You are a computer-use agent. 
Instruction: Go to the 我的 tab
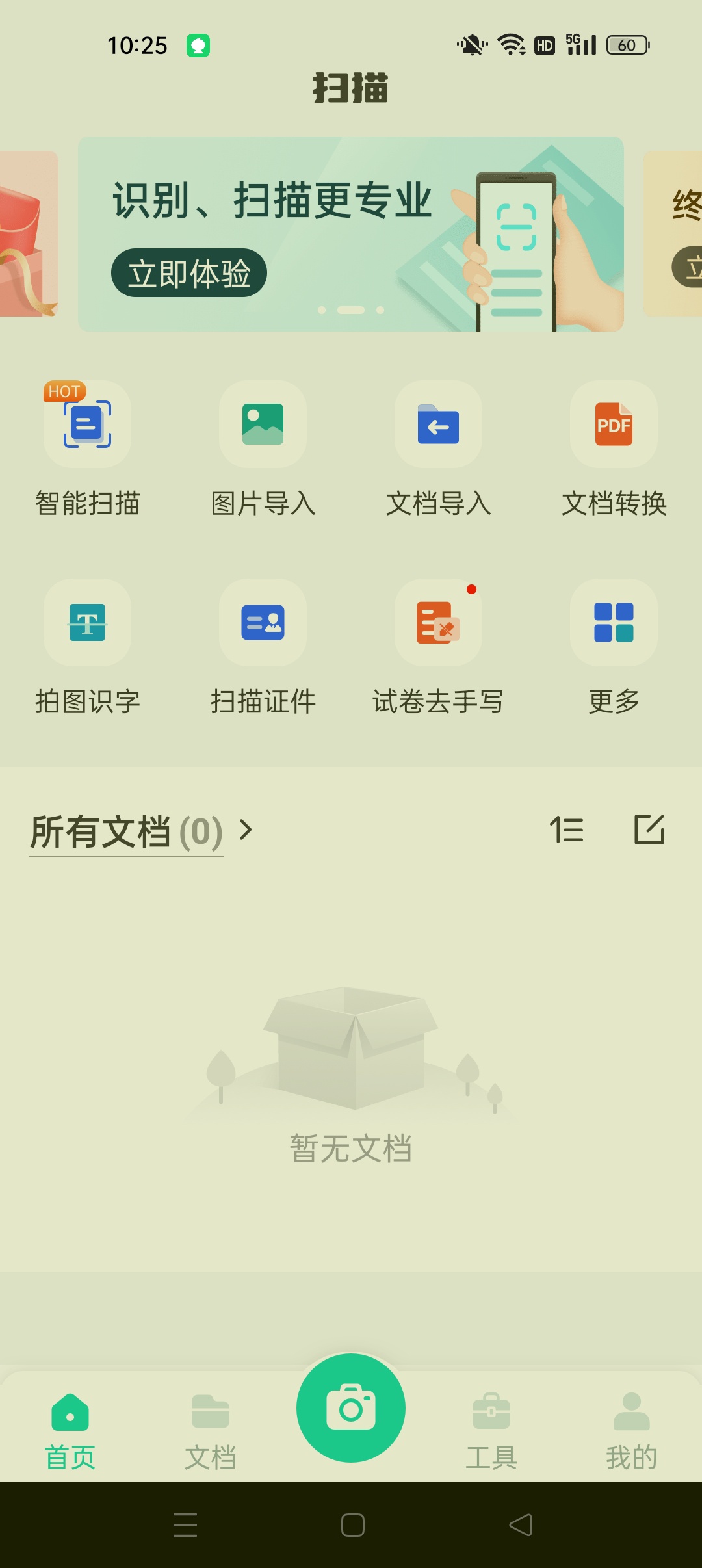632,1431
